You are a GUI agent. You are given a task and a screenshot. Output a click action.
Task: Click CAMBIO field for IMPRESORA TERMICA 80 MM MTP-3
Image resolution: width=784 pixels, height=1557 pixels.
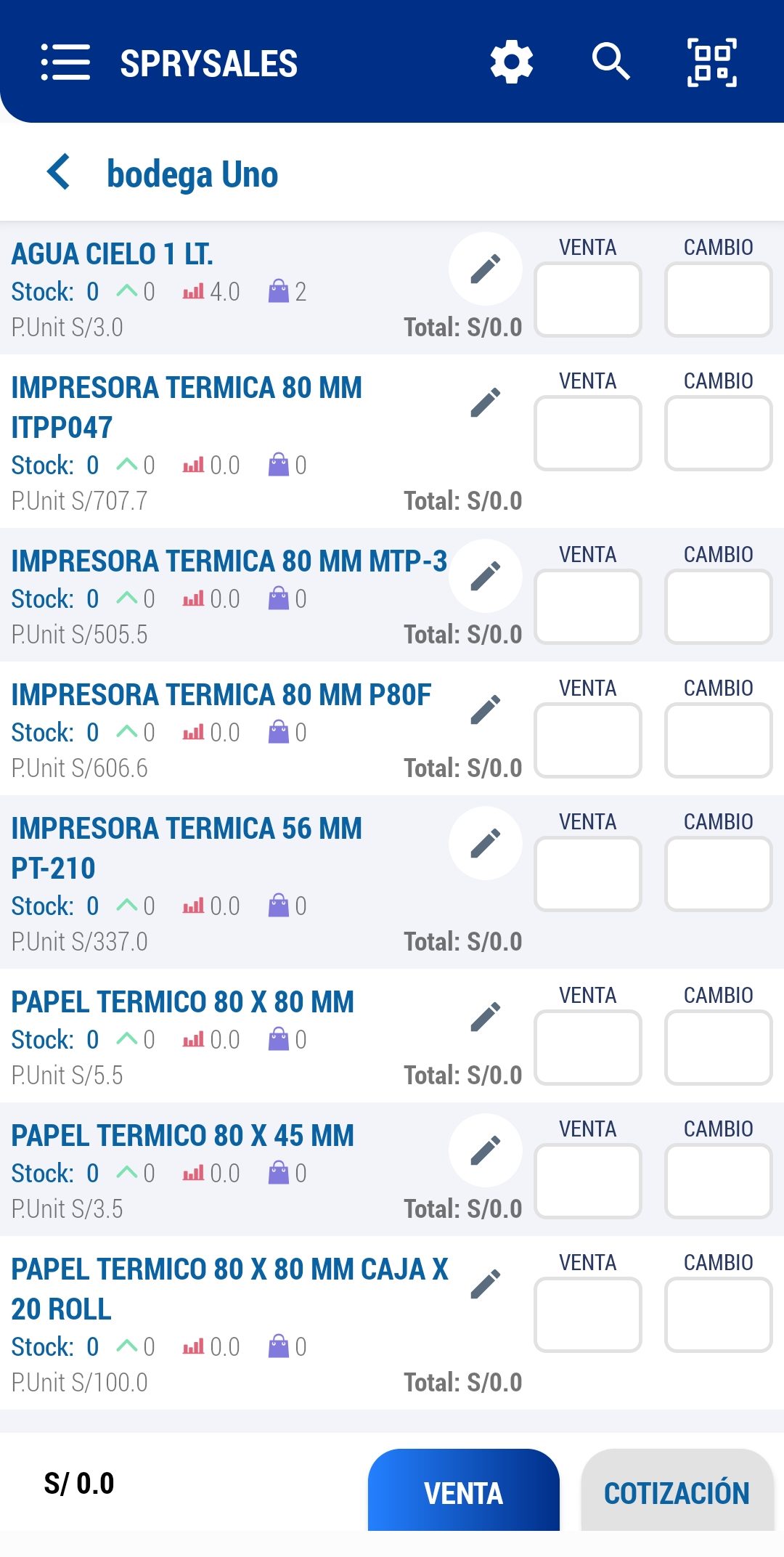pos(717,606)
